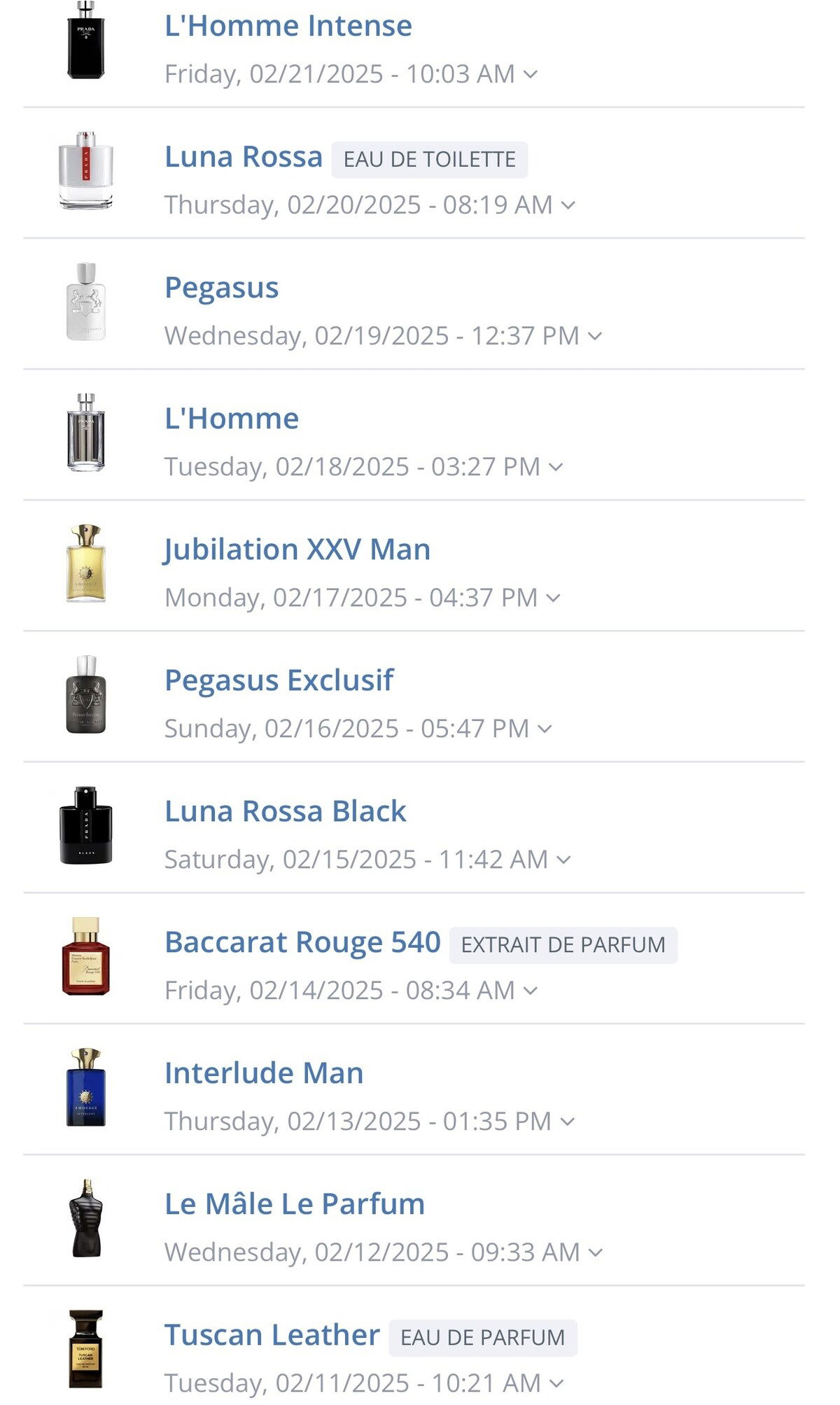Open the Pegasus fragrance page
The width and height of the screenshot is (840, 1405).
click(221, 288)
